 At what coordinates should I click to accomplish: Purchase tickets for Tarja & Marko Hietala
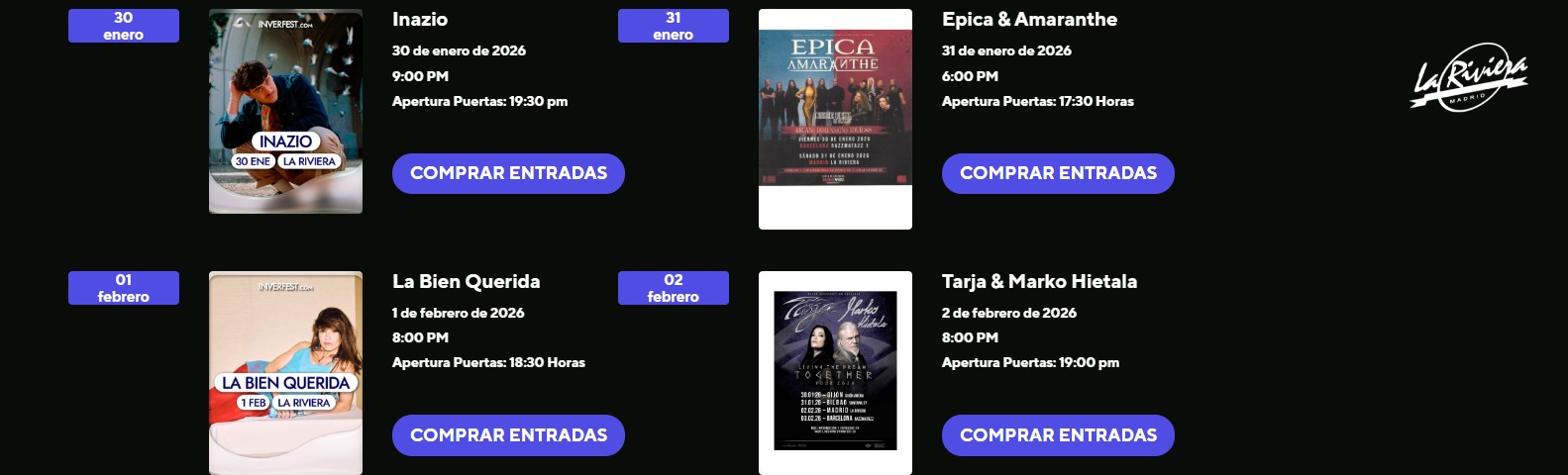point(1058,435)
